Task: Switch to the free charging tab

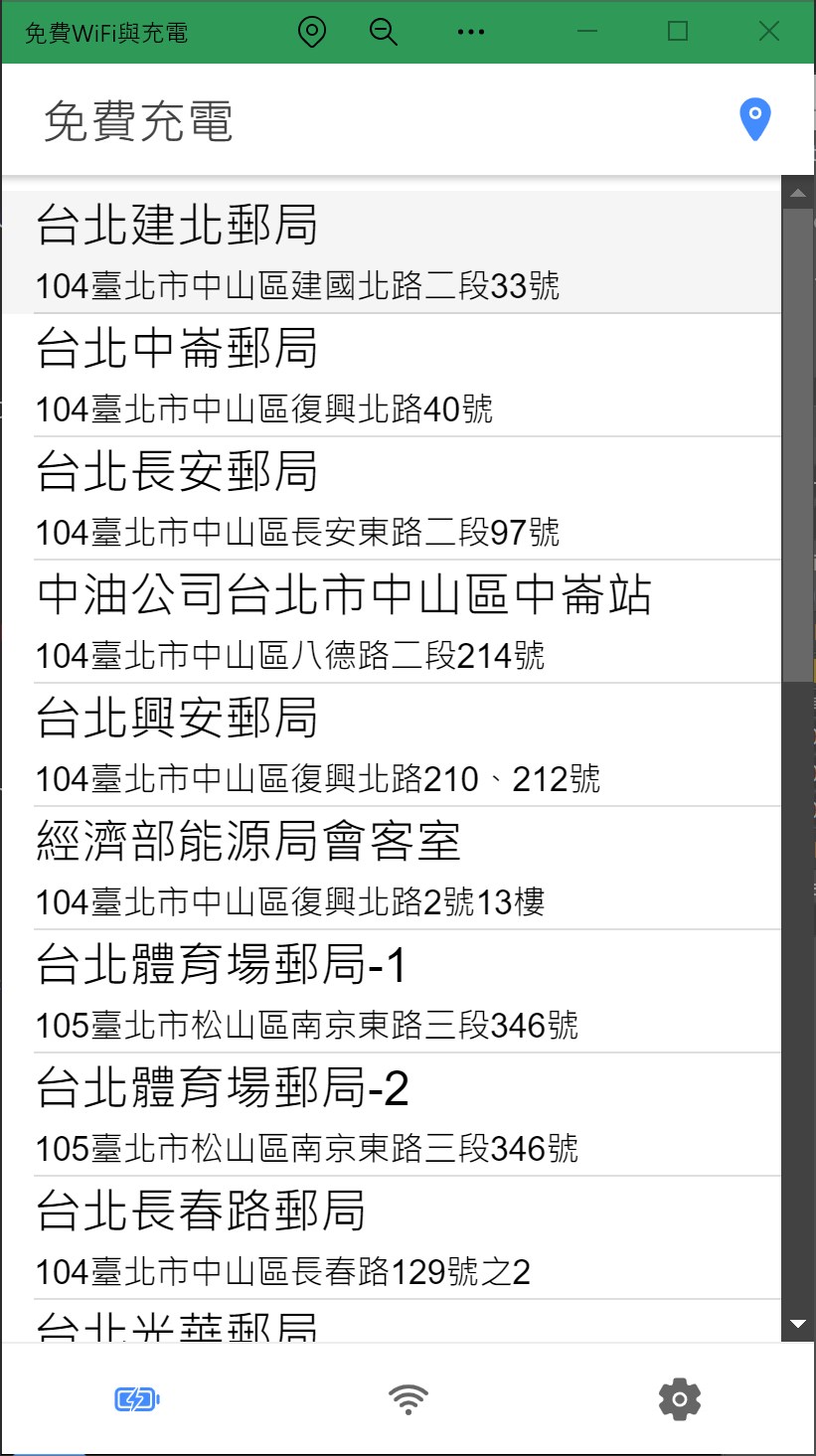Action: click(x=137, y=1400)
